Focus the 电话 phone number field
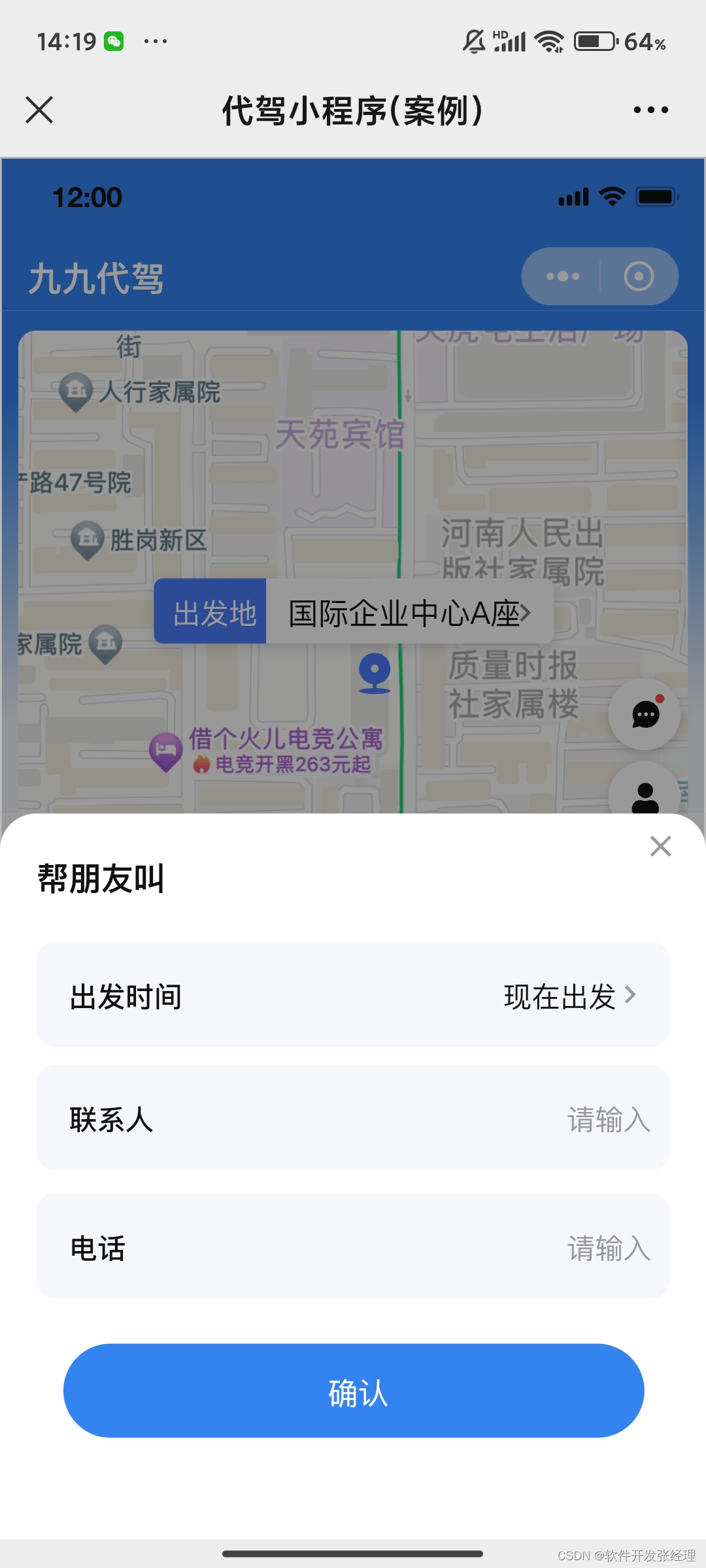 pyautogui.click(x=353, y=1246)
